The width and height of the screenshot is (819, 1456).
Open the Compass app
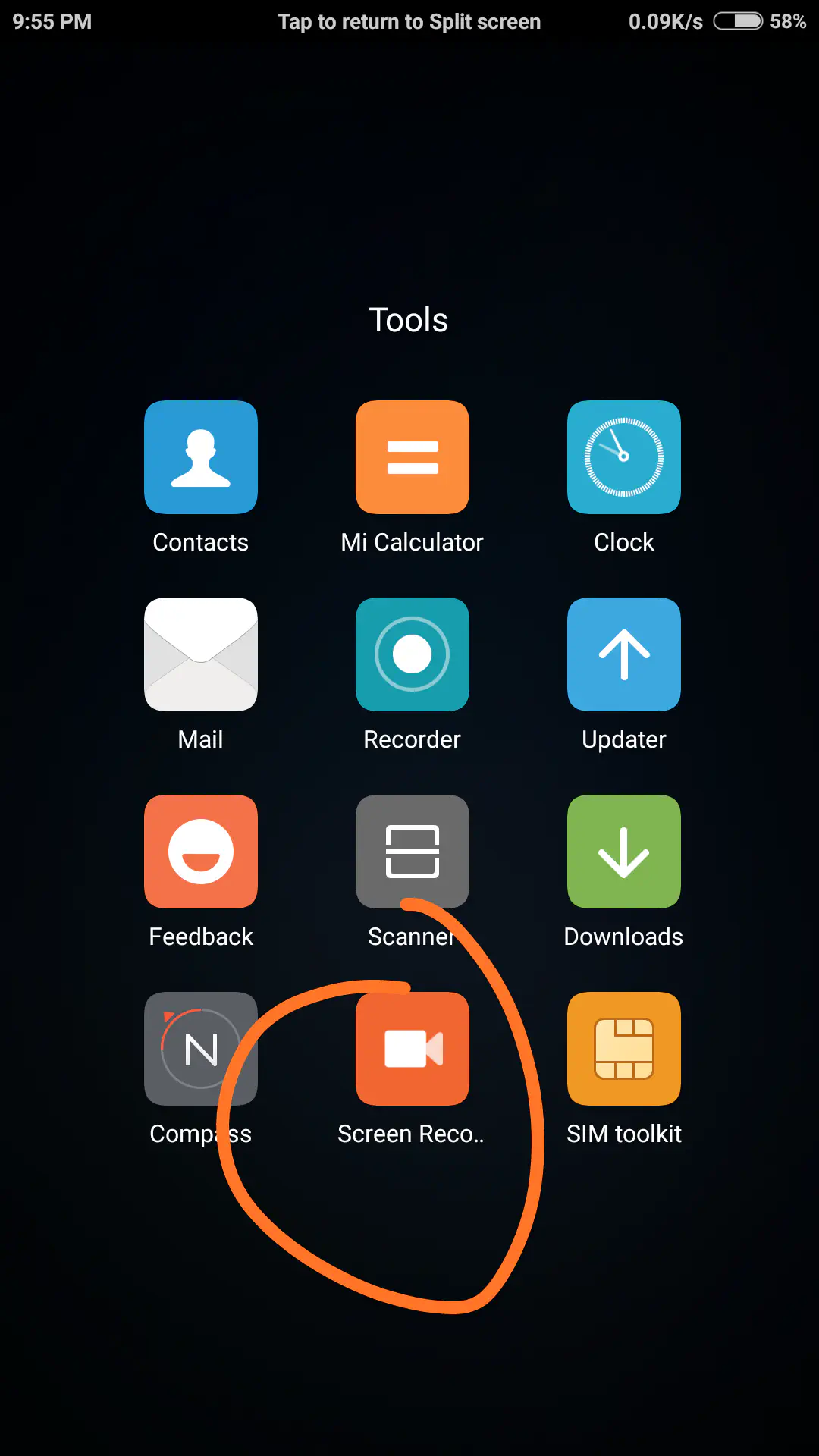pyautogui.click(x=201, y=1049)
